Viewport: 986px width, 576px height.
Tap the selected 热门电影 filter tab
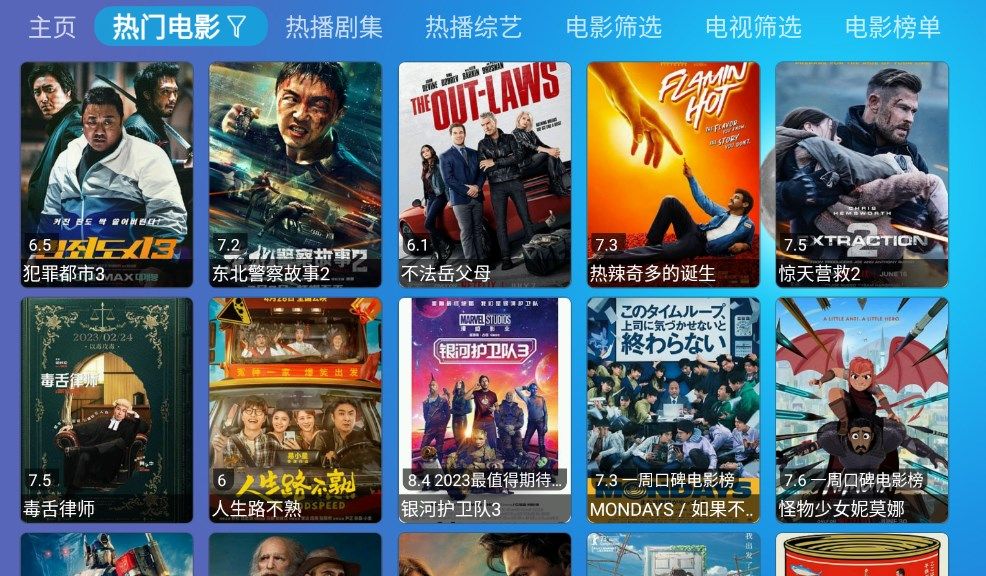click(180, 27)
